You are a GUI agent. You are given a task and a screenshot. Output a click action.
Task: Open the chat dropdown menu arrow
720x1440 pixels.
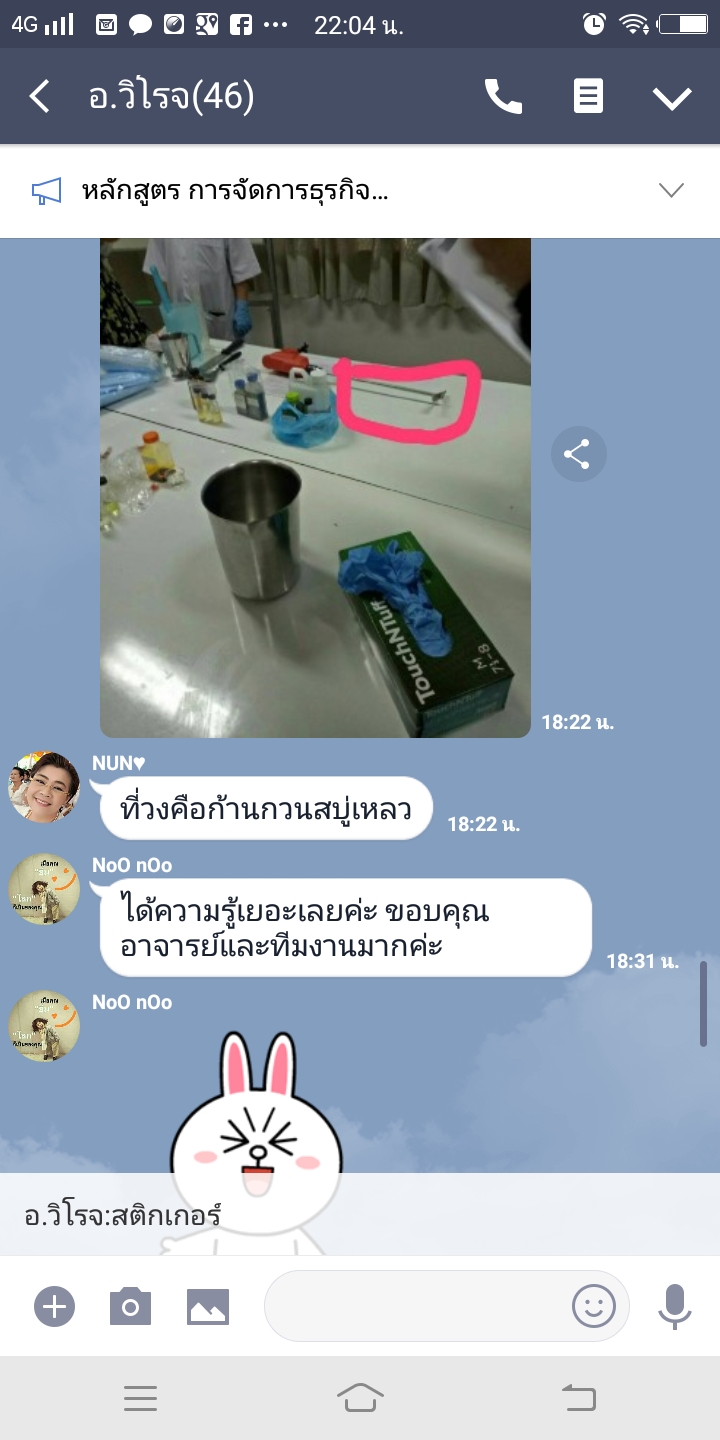pos(672,97)
